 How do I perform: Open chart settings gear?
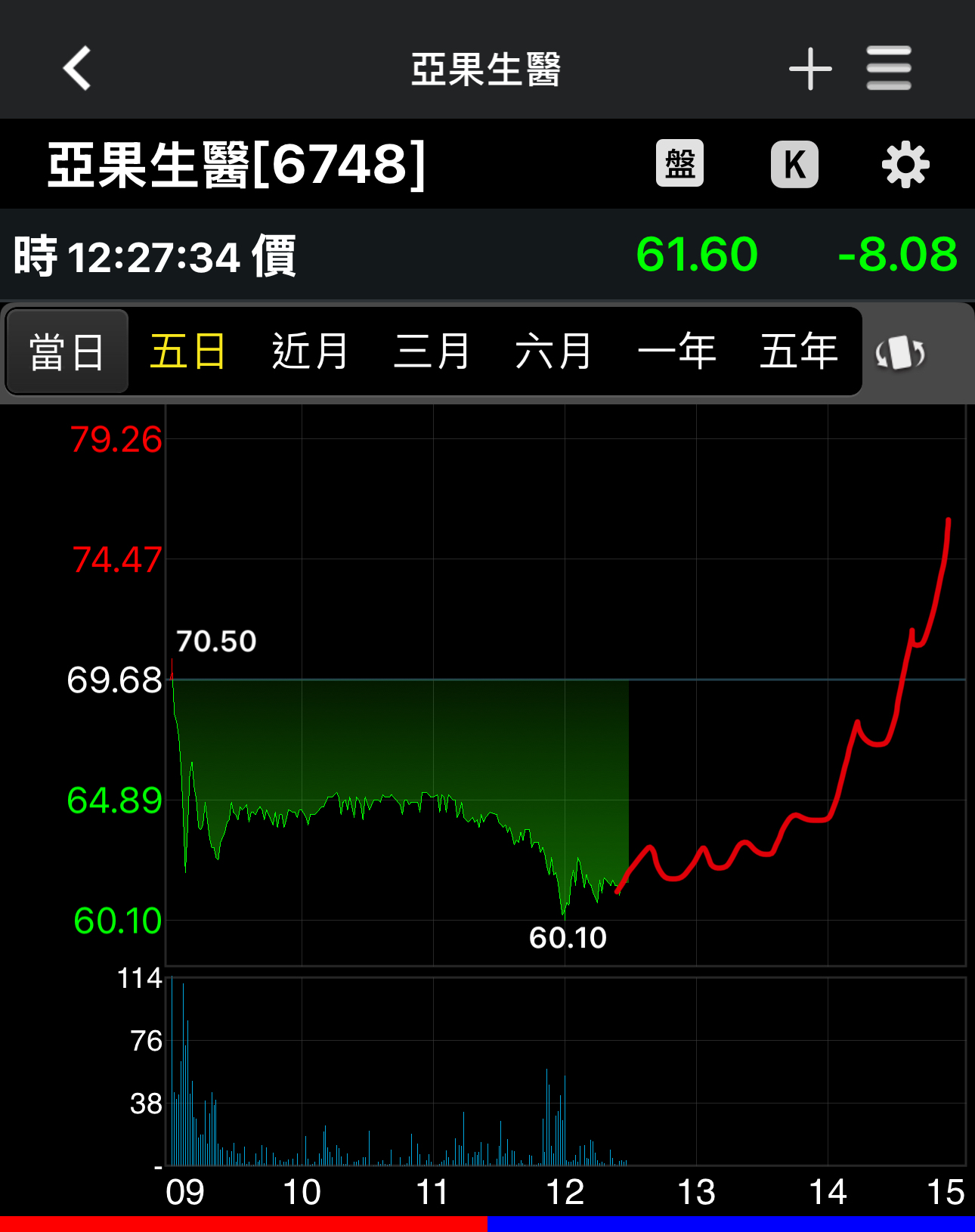point(905,164)
